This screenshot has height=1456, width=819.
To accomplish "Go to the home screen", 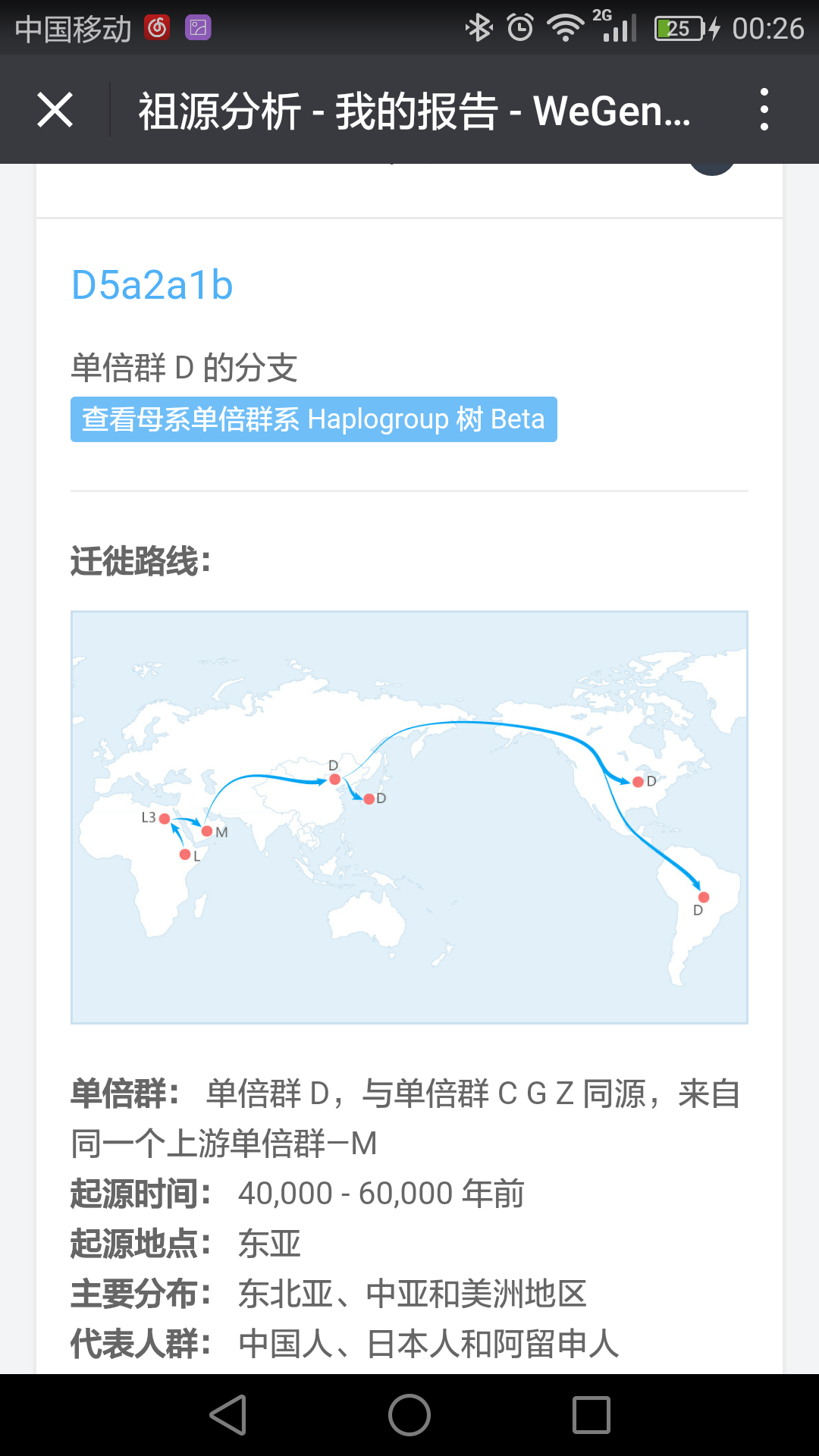I will click(x=409, y=1415).
